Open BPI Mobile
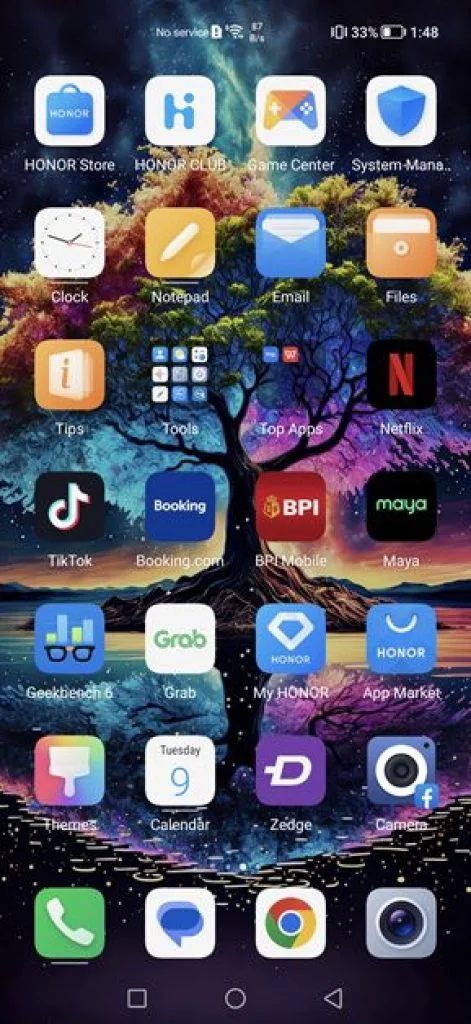The height and width of the screenshot is (1024, 471). (291, 507)
